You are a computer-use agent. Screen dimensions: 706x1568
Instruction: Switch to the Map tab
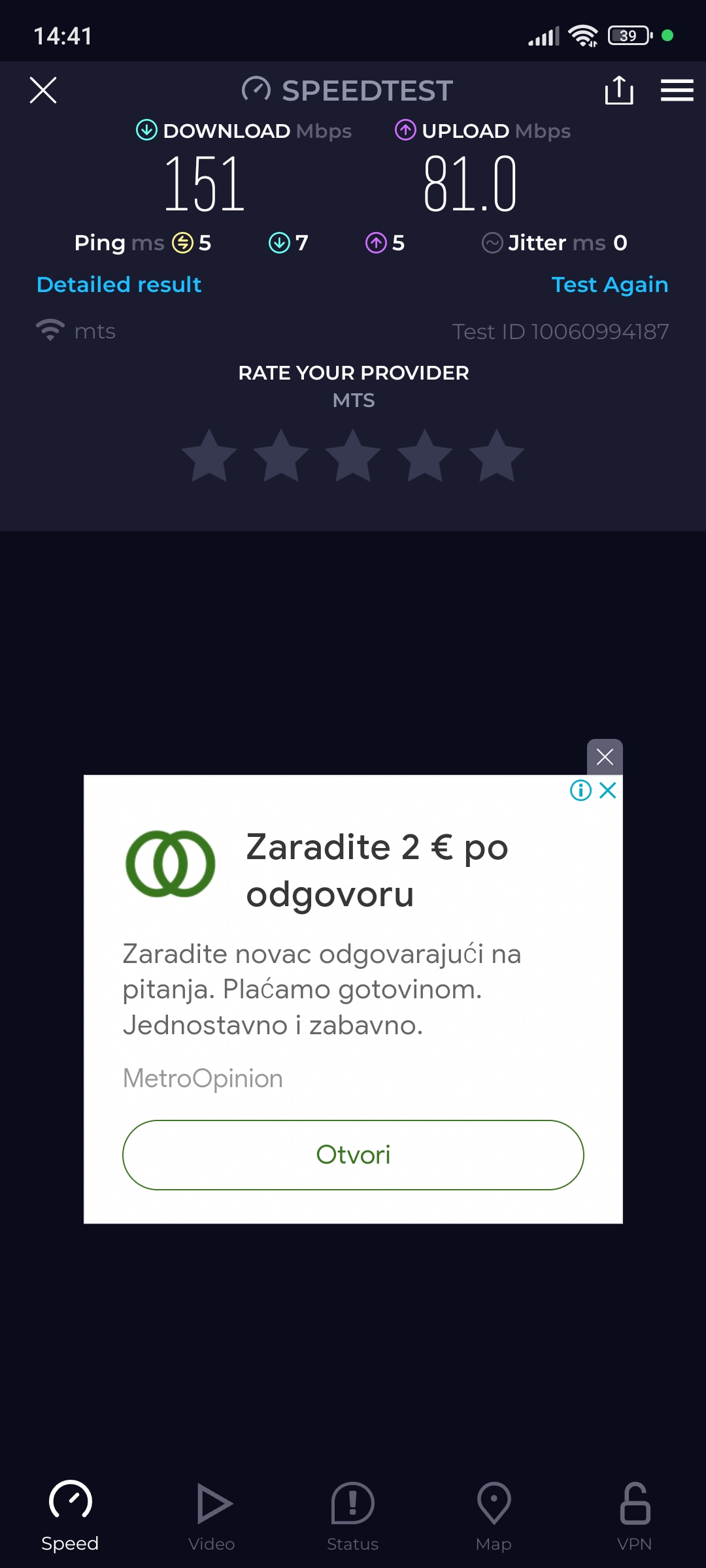(x=494, y=1516)
